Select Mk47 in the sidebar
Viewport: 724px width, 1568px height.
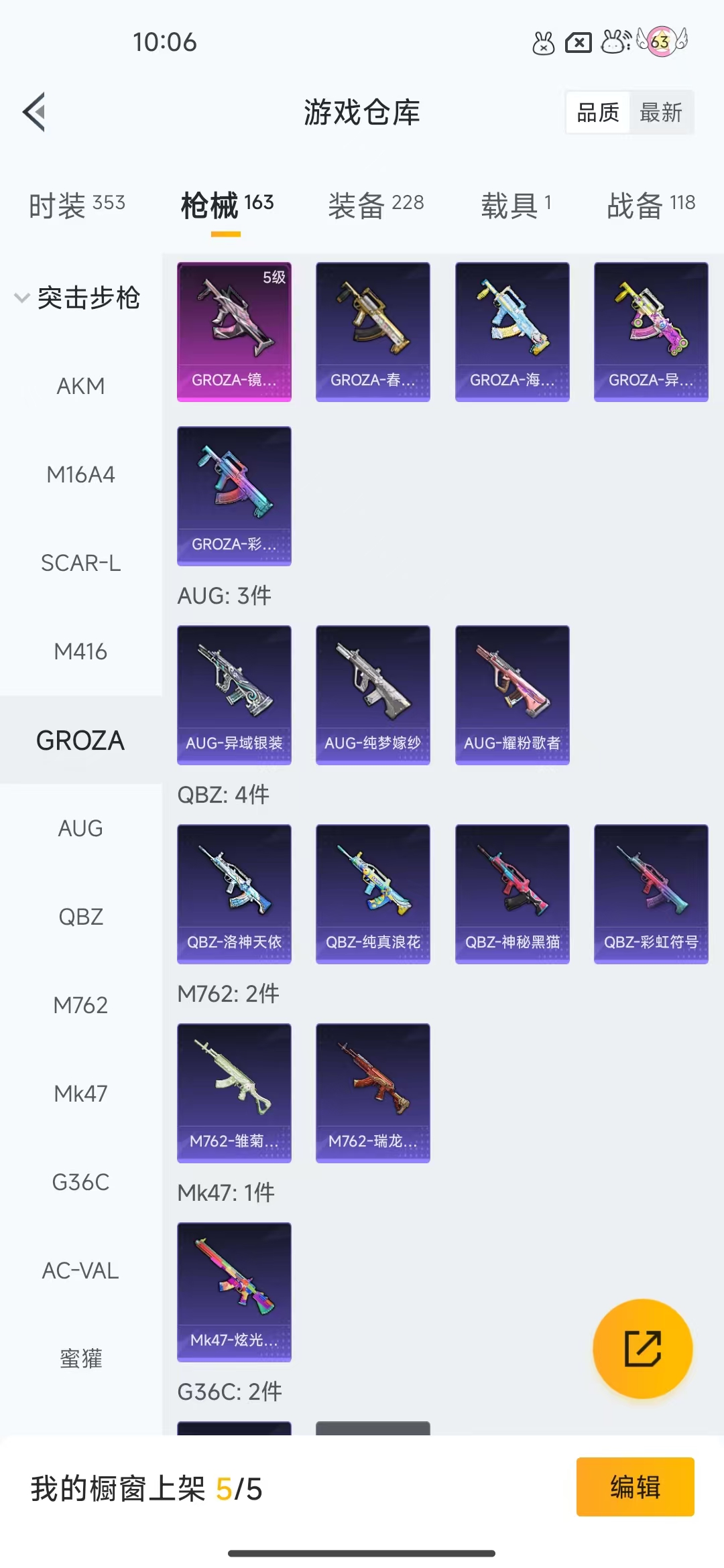pos(80,1094)
